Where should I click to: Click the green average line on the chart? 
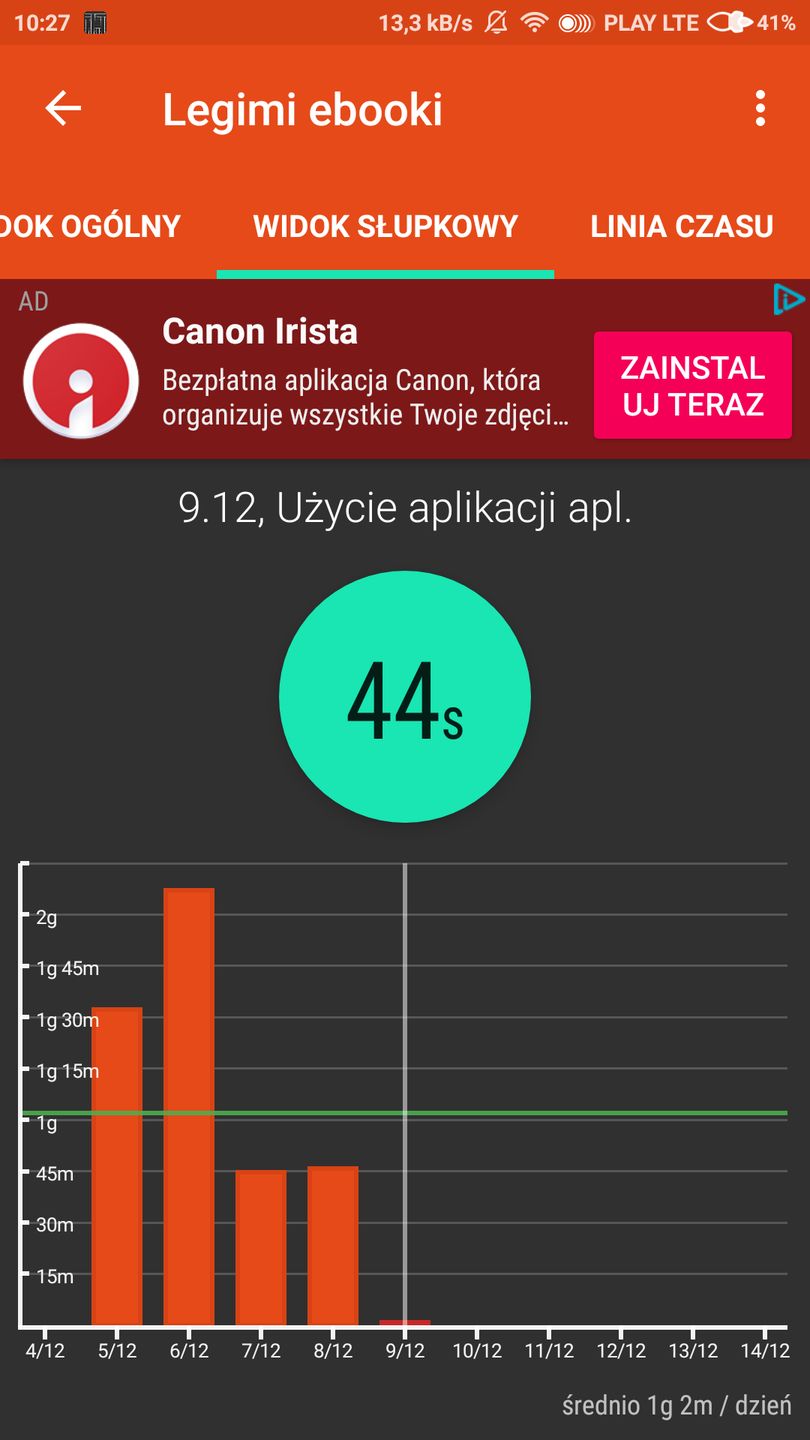click(x=600, y=1112)
